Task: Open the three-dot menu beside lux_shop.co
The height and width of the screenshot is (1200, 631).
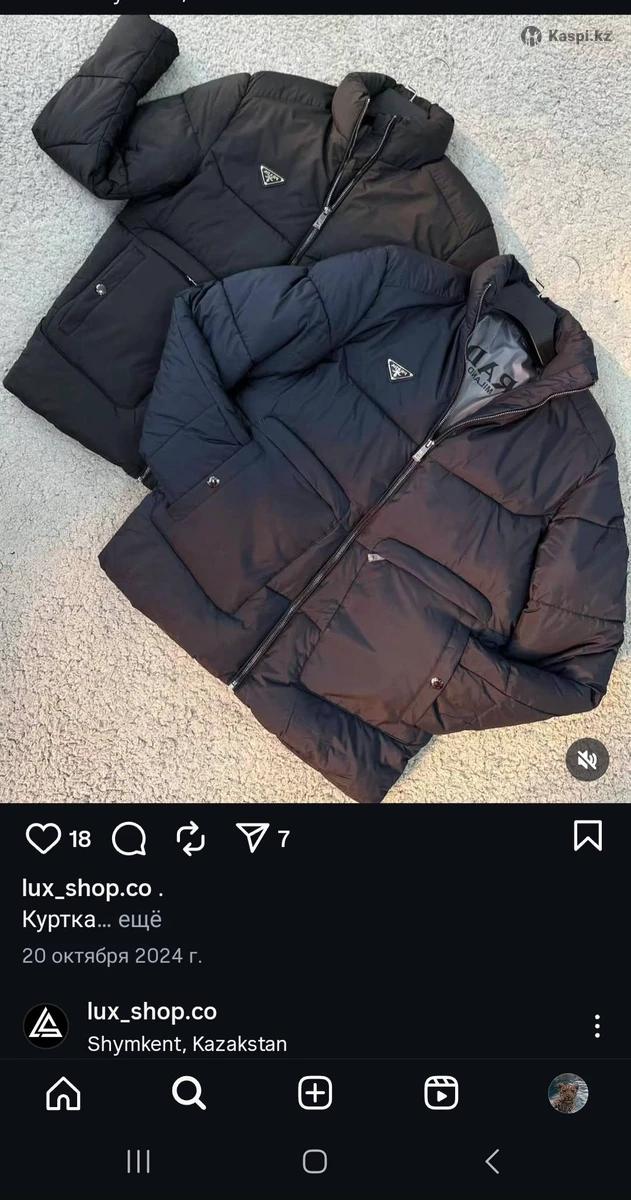Action: coord(596,1026)
